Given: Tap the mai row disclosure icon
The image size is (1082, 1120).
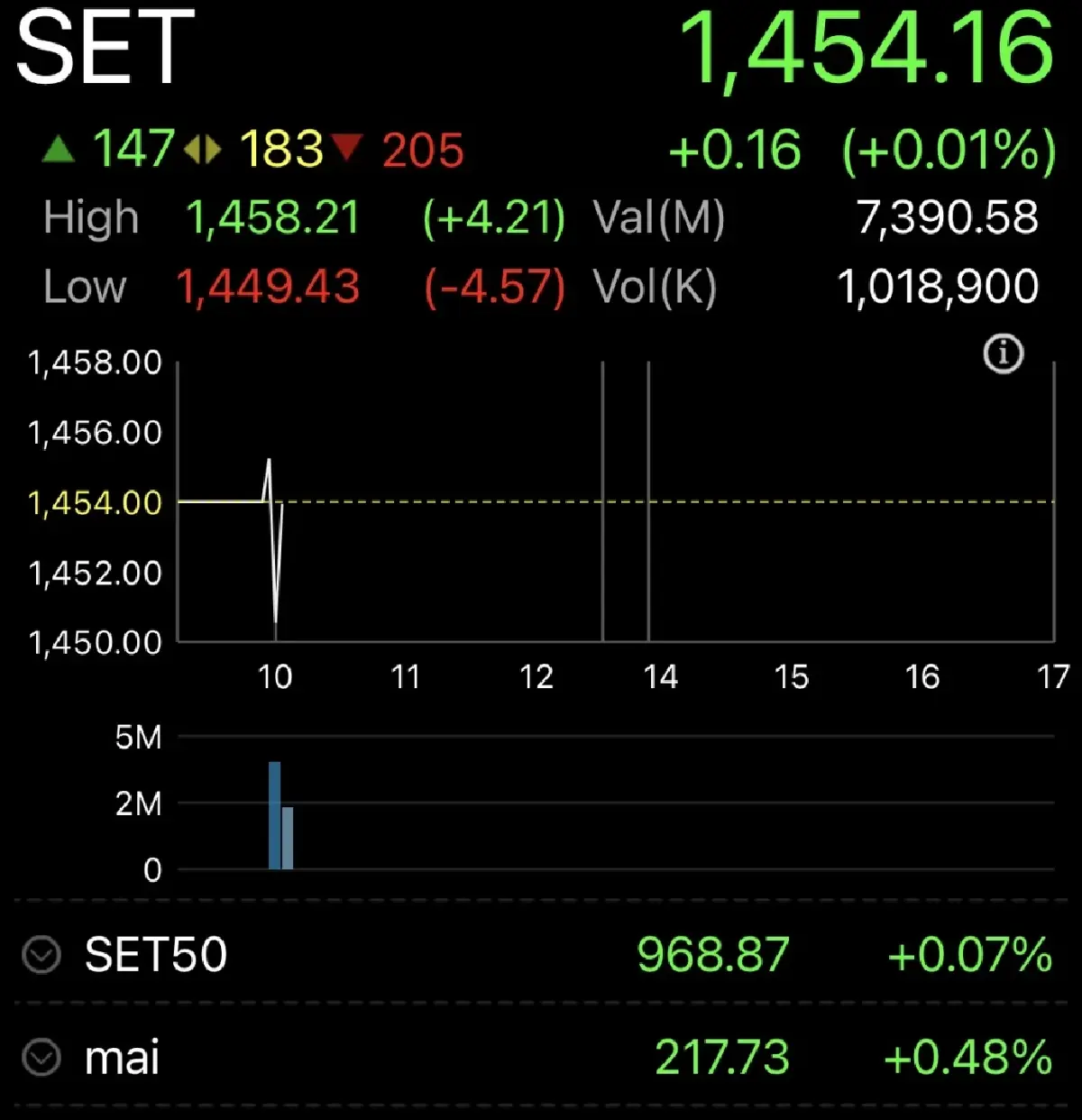Looking at the screenshot, I should pyautogui.click(x=41, y=1058).
